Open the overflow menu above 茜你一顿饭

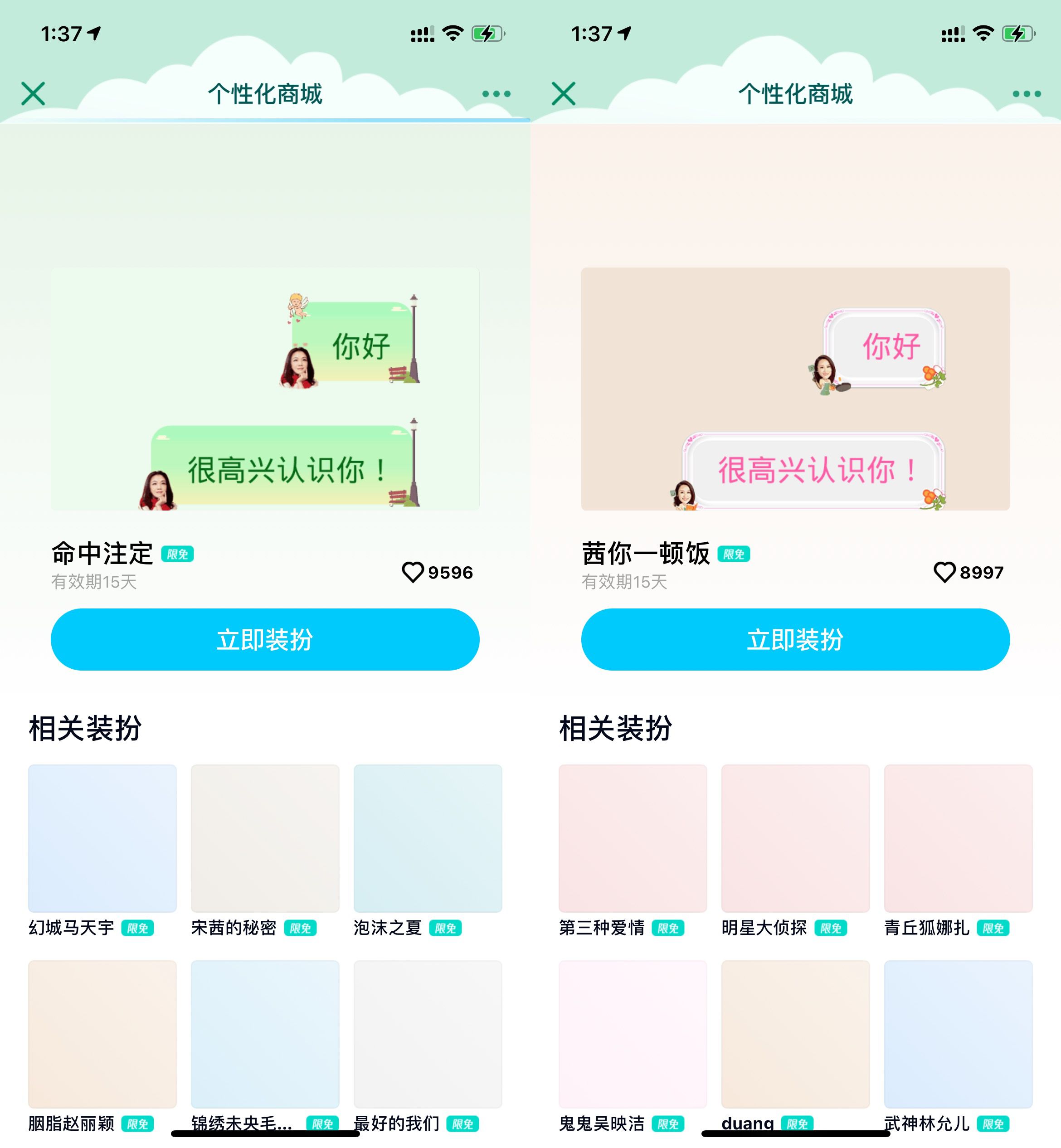click(x=1027, y=93)
